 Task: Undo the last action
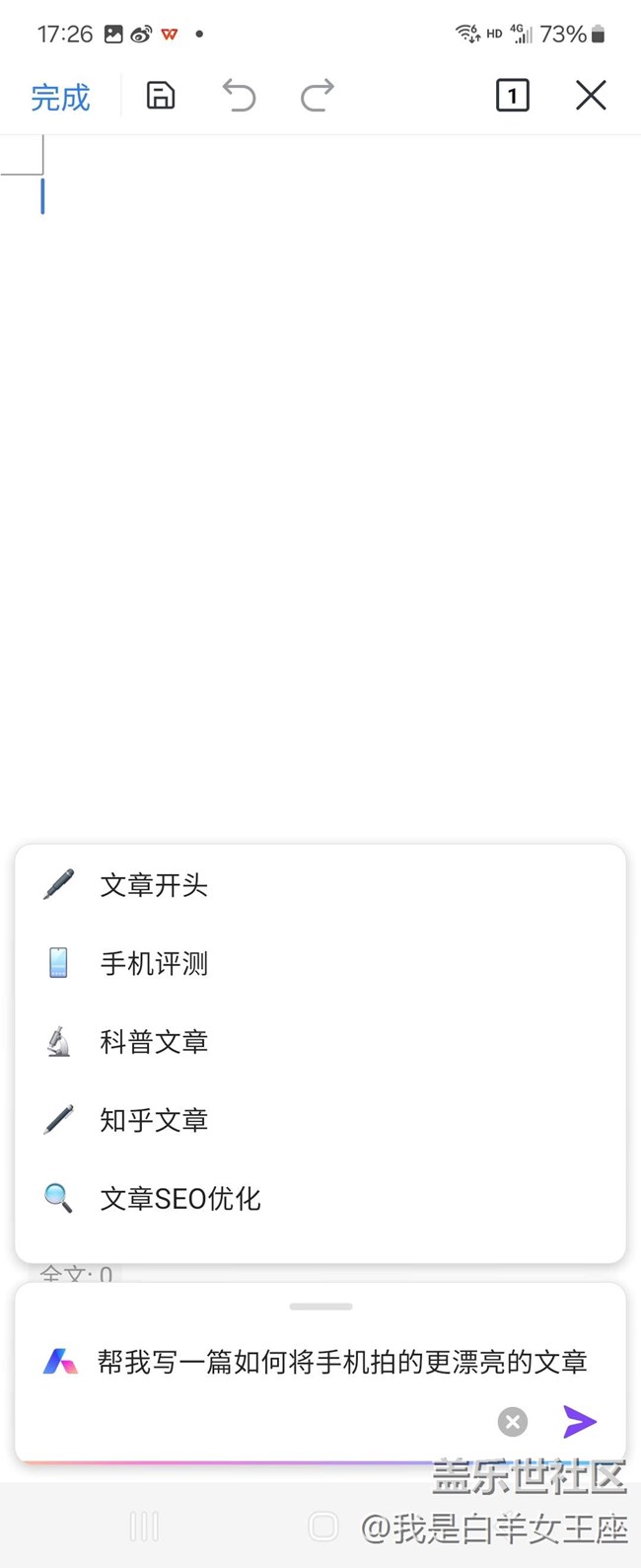tap(239, 96)
